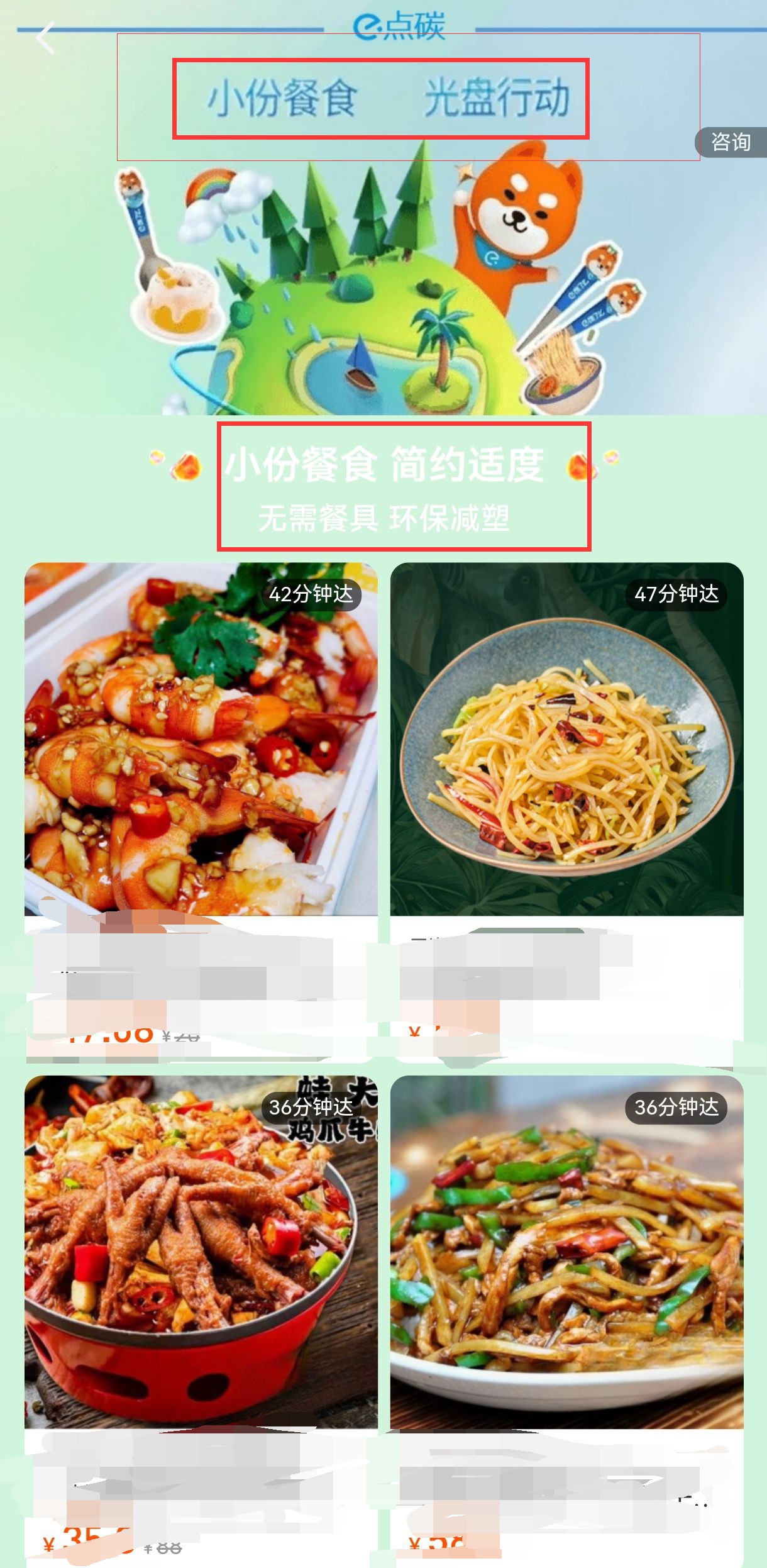Select the chicken feet pot dish card
Screen dimensions: 767x1568
[x=201, y=1252]
